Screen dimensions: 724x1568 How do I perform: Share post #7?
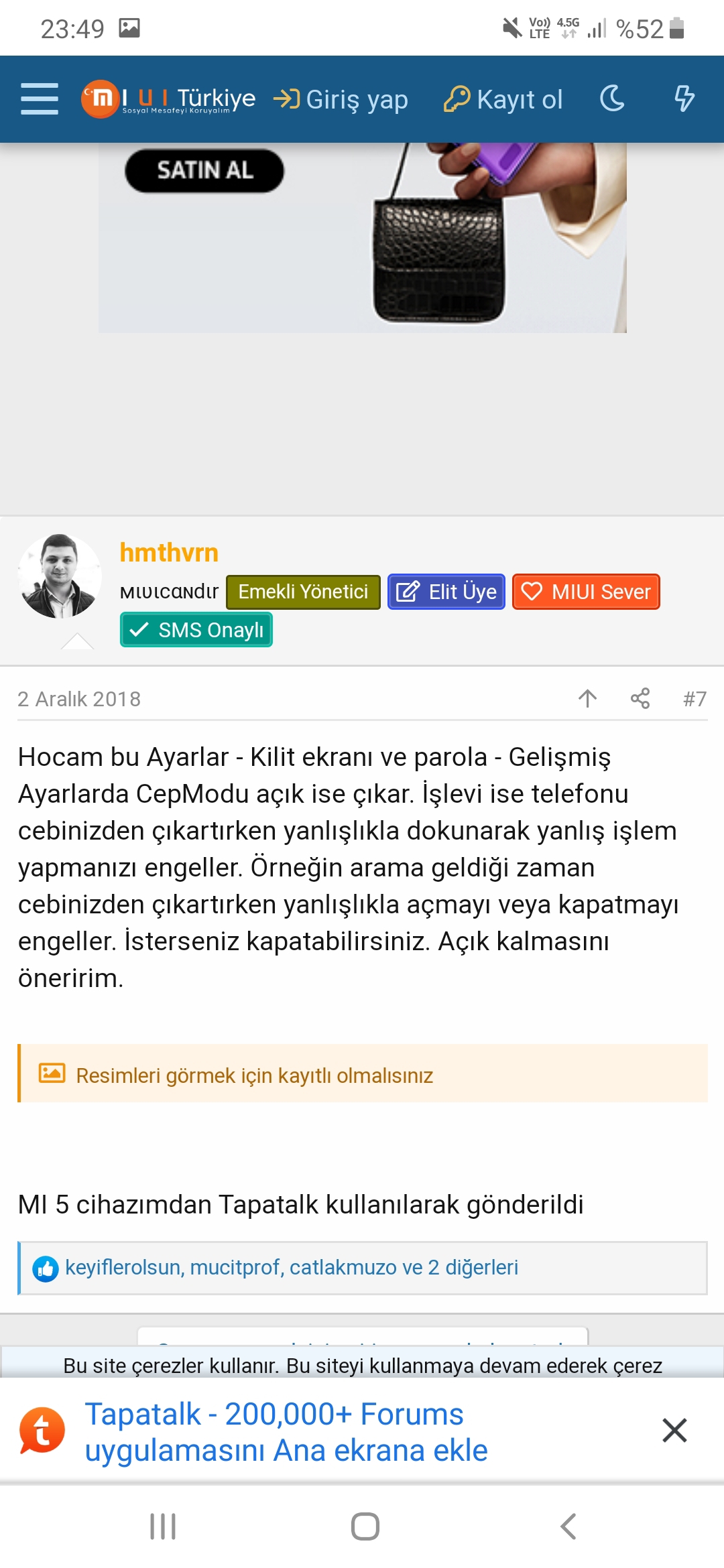[x=640, y=698]
